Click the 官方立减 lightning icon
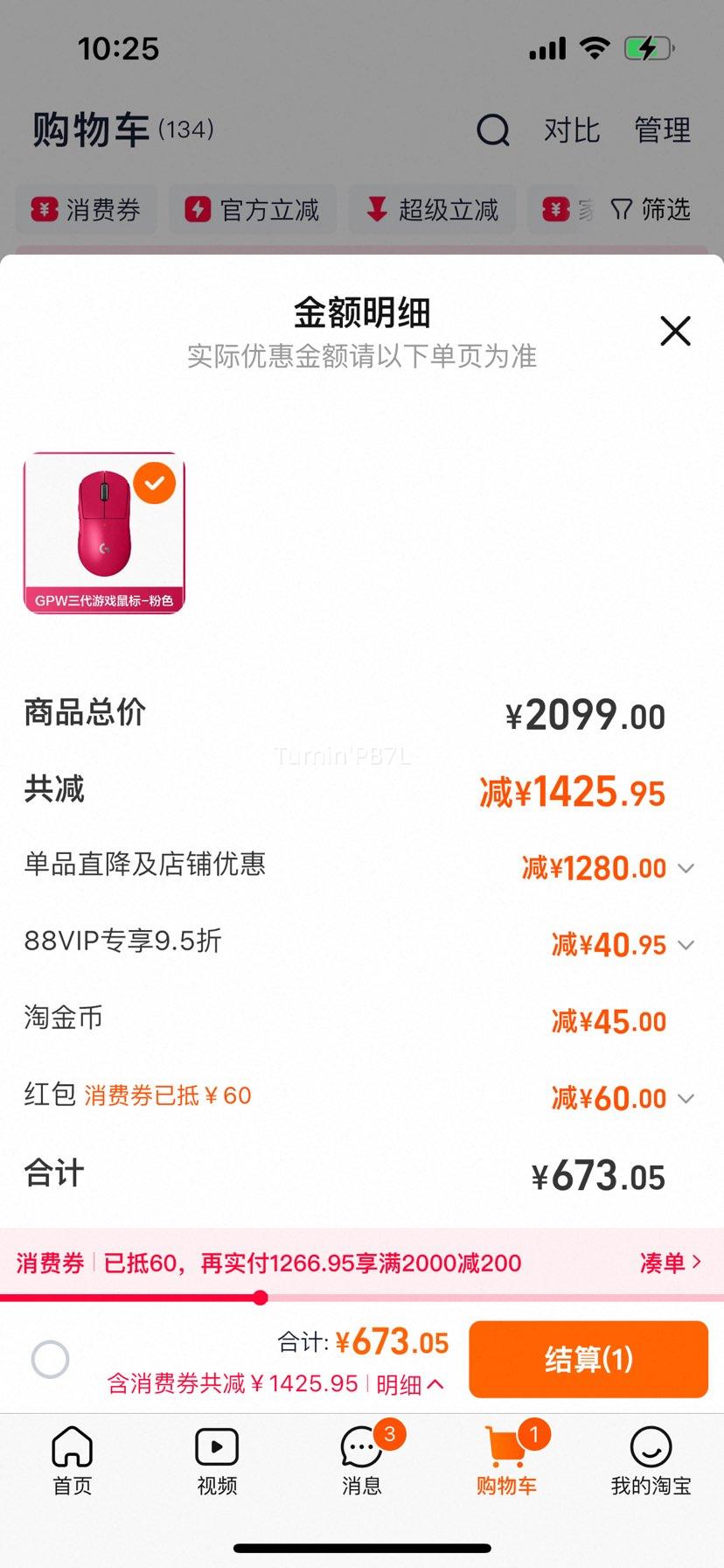The image size is (724, 1568). (x=196, y=210)
